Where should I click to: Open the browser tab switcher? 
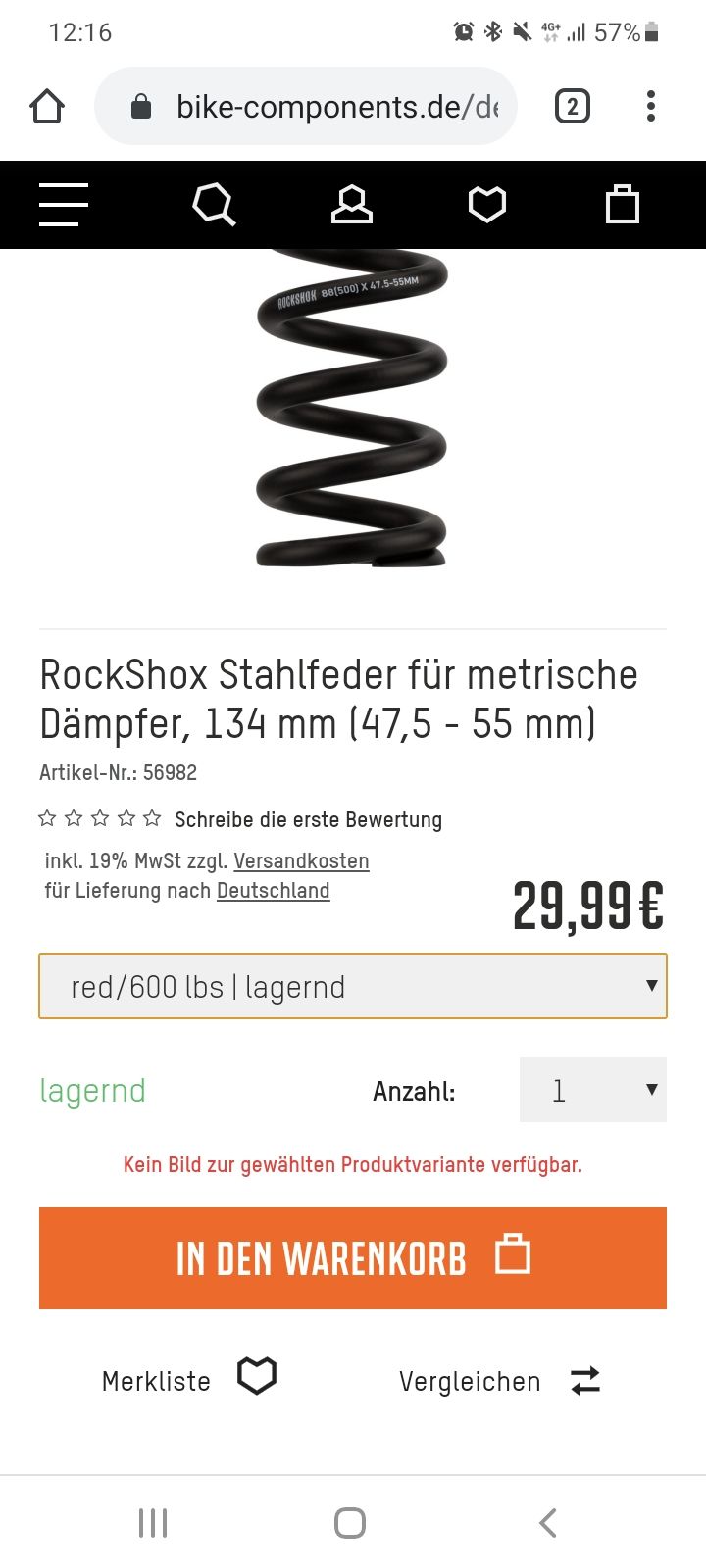tap(573, 106)
